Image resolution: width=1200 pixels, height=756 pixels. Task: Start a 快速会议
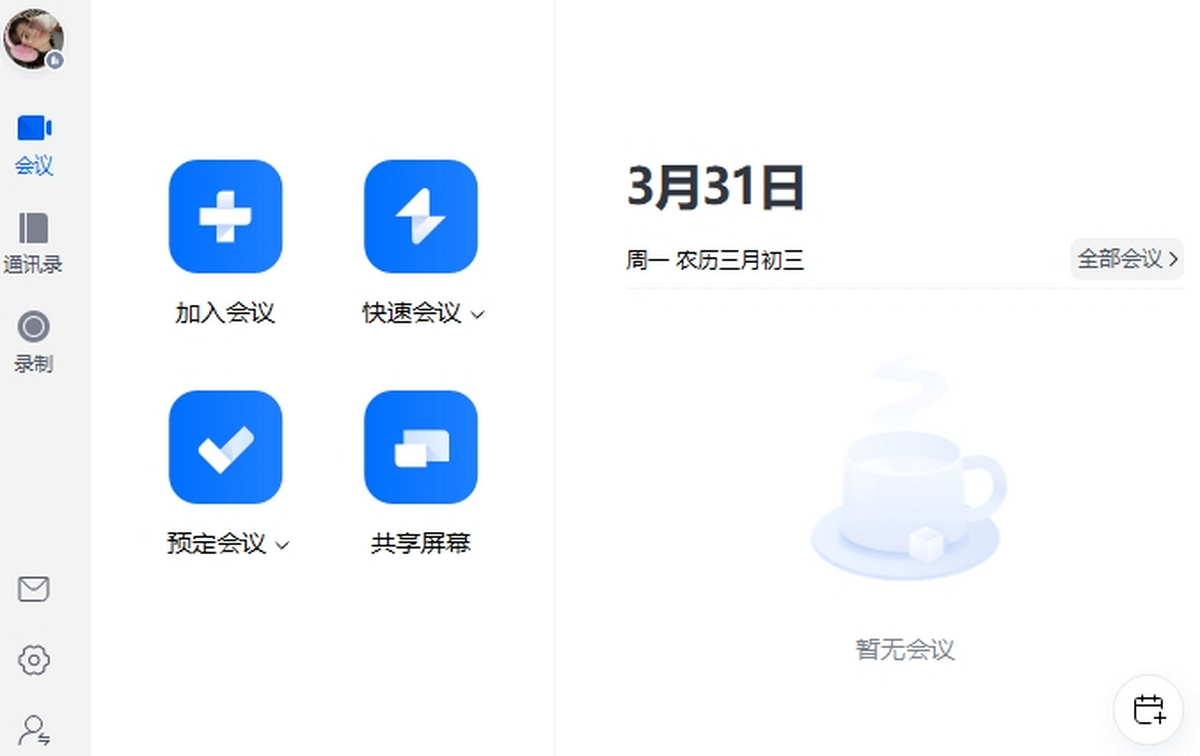(420, 216)
